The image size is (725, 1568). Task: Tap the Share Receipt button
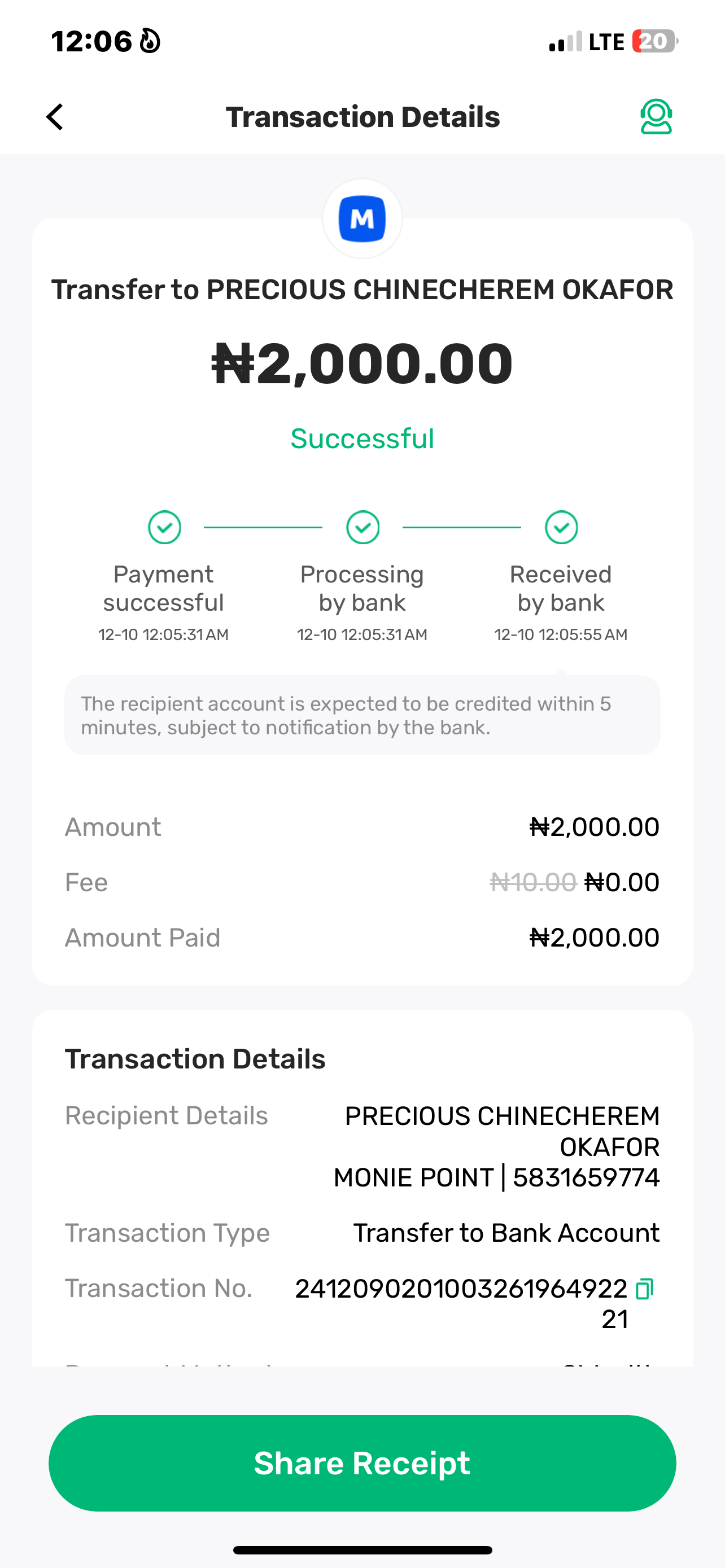click(x=362, y=1462)
